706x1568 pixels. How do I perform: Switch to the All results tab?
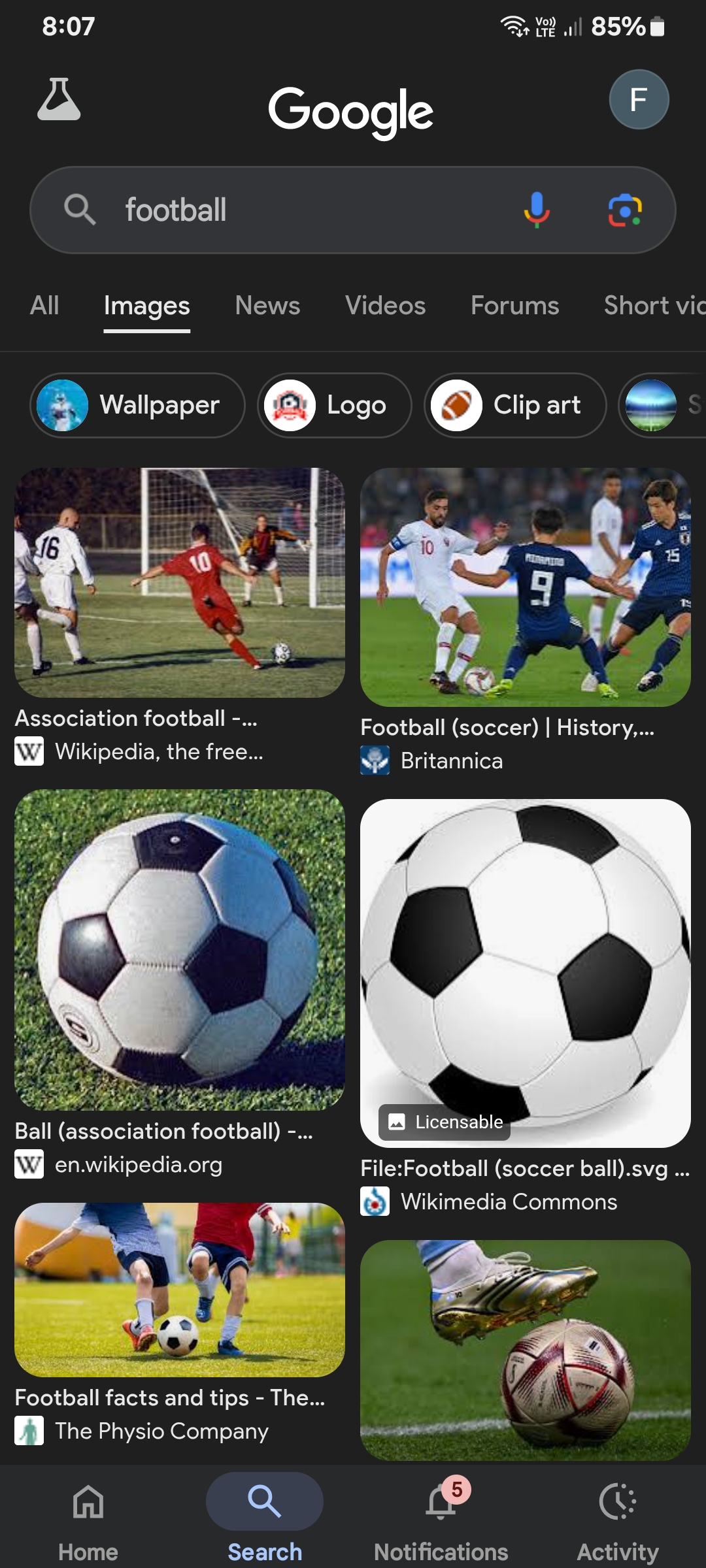[x=44, y=306]
